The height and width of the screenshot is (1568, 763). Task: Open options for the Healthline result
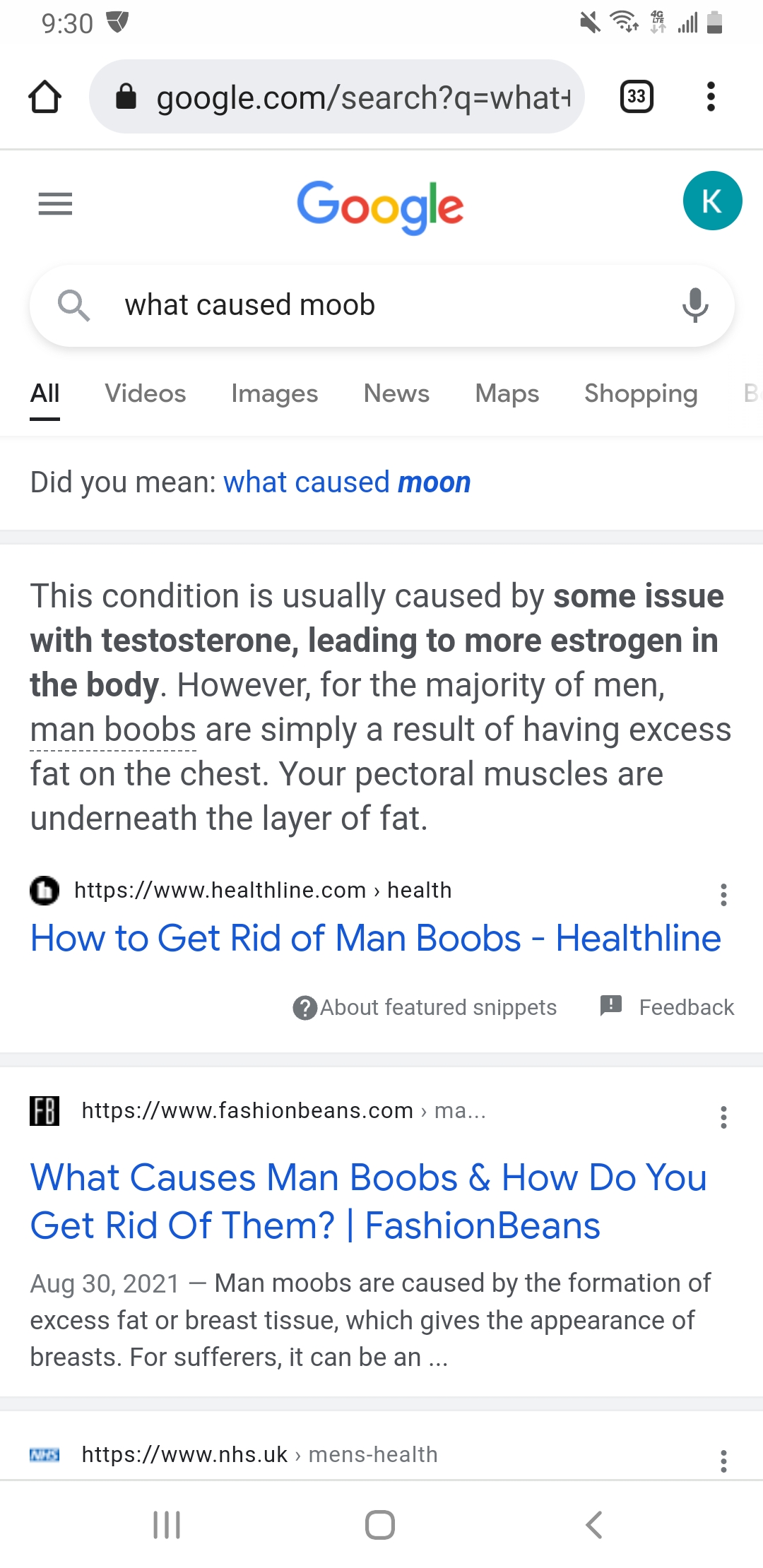click(x=723, y=895)
